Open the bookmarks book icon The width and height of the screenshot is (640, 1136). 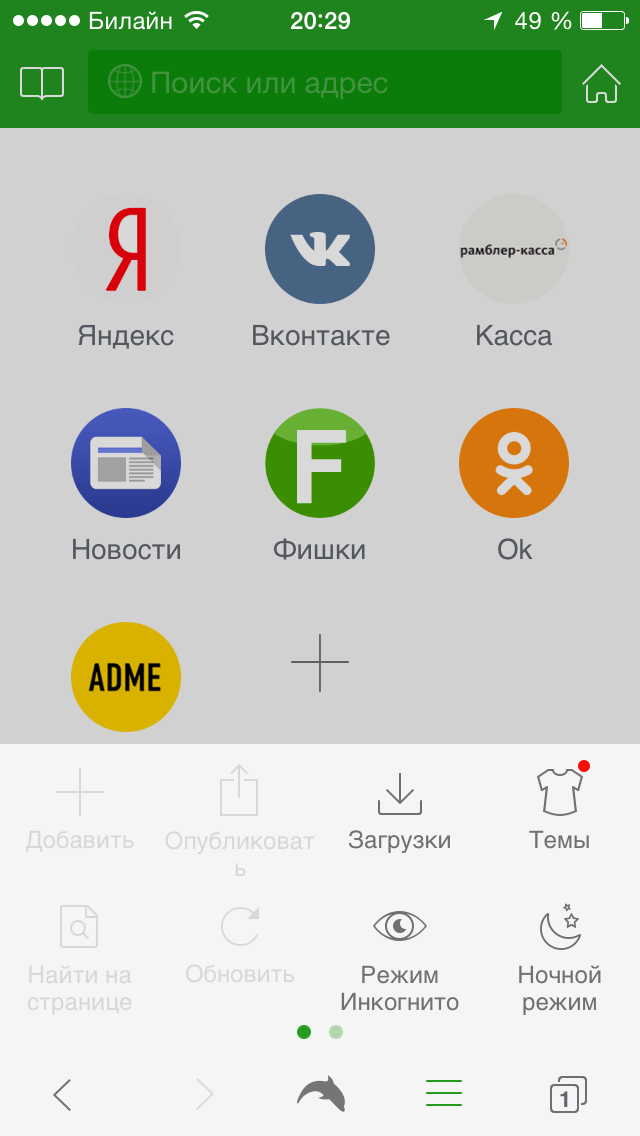(42, 83)
